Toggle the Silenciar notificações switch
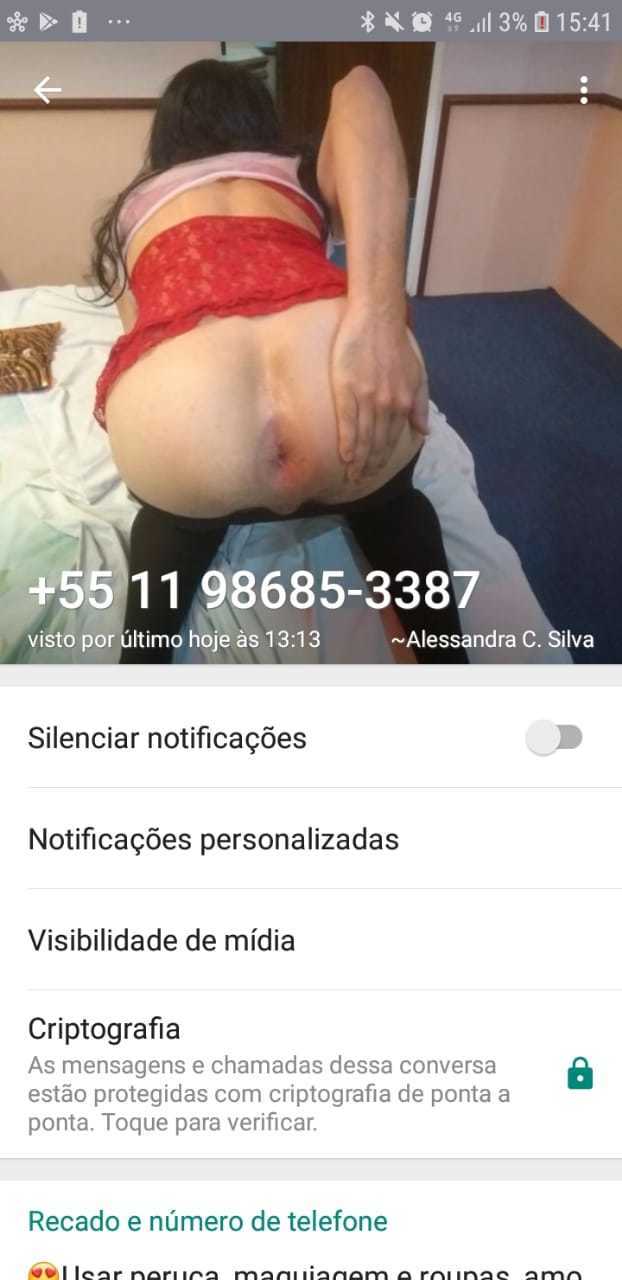The width and height of the screenshot is (622, 1280). point(555,738)
